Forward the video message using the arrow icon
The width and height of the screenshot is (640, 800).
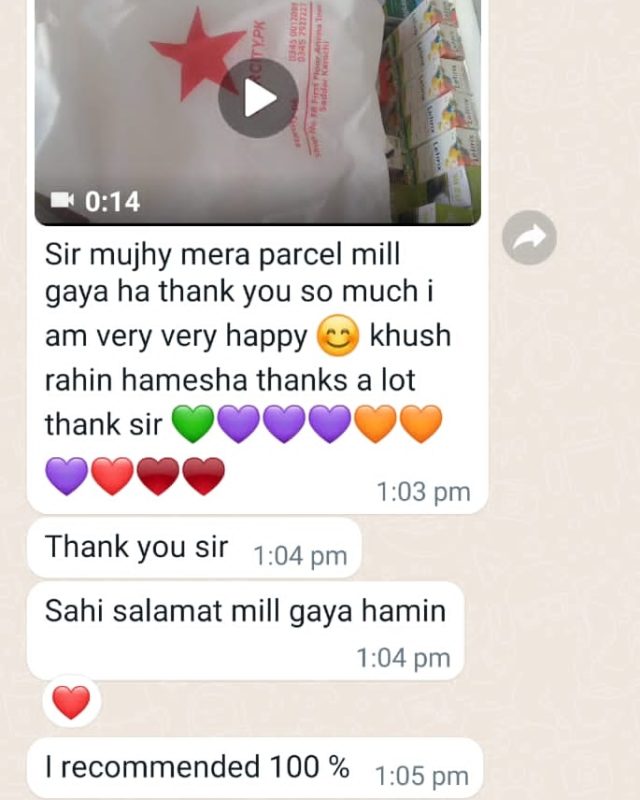[x=529, y=237]
